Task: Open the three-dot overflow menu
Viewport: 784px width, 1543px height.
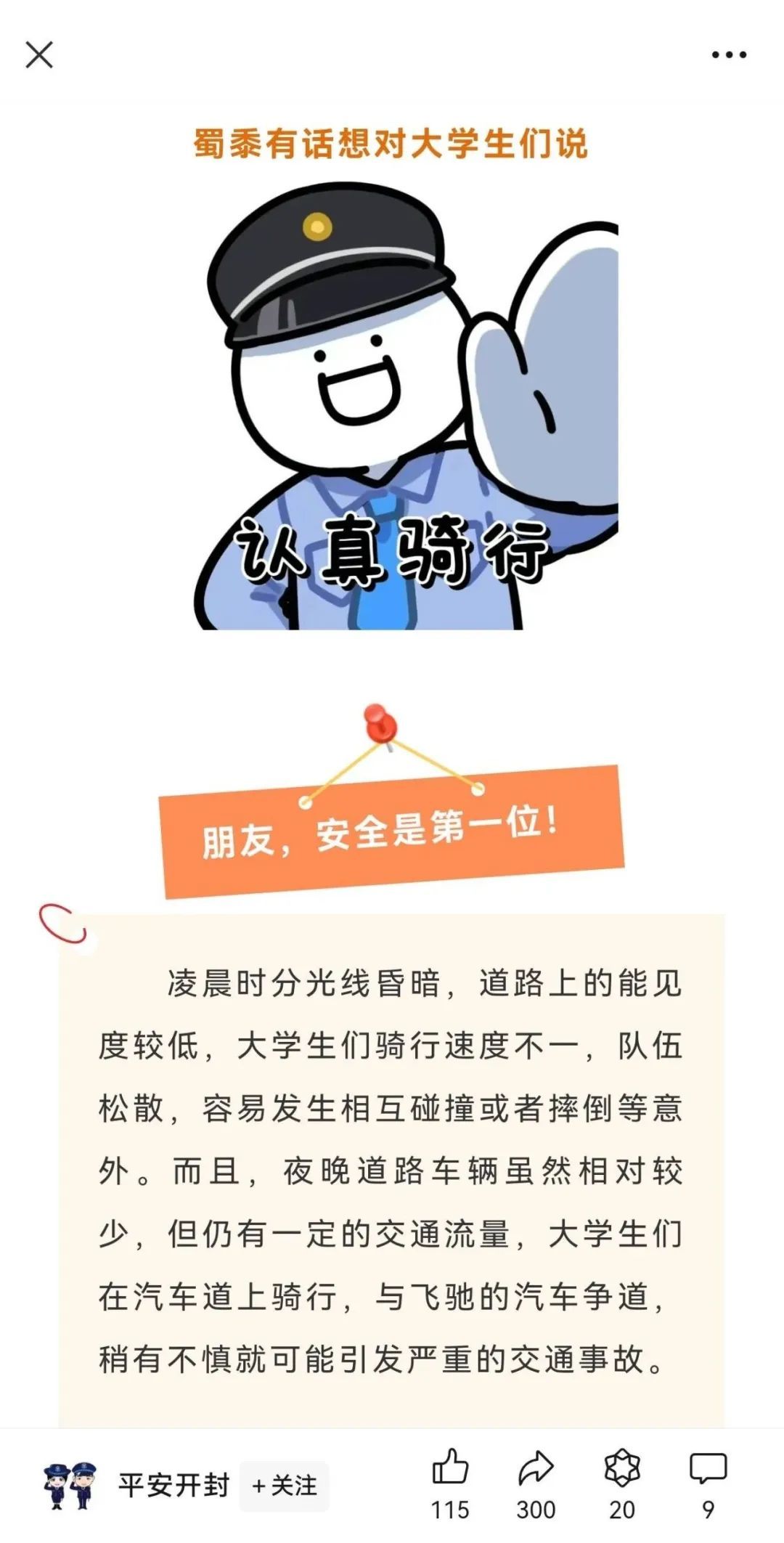Action: (x=729, y=54)
